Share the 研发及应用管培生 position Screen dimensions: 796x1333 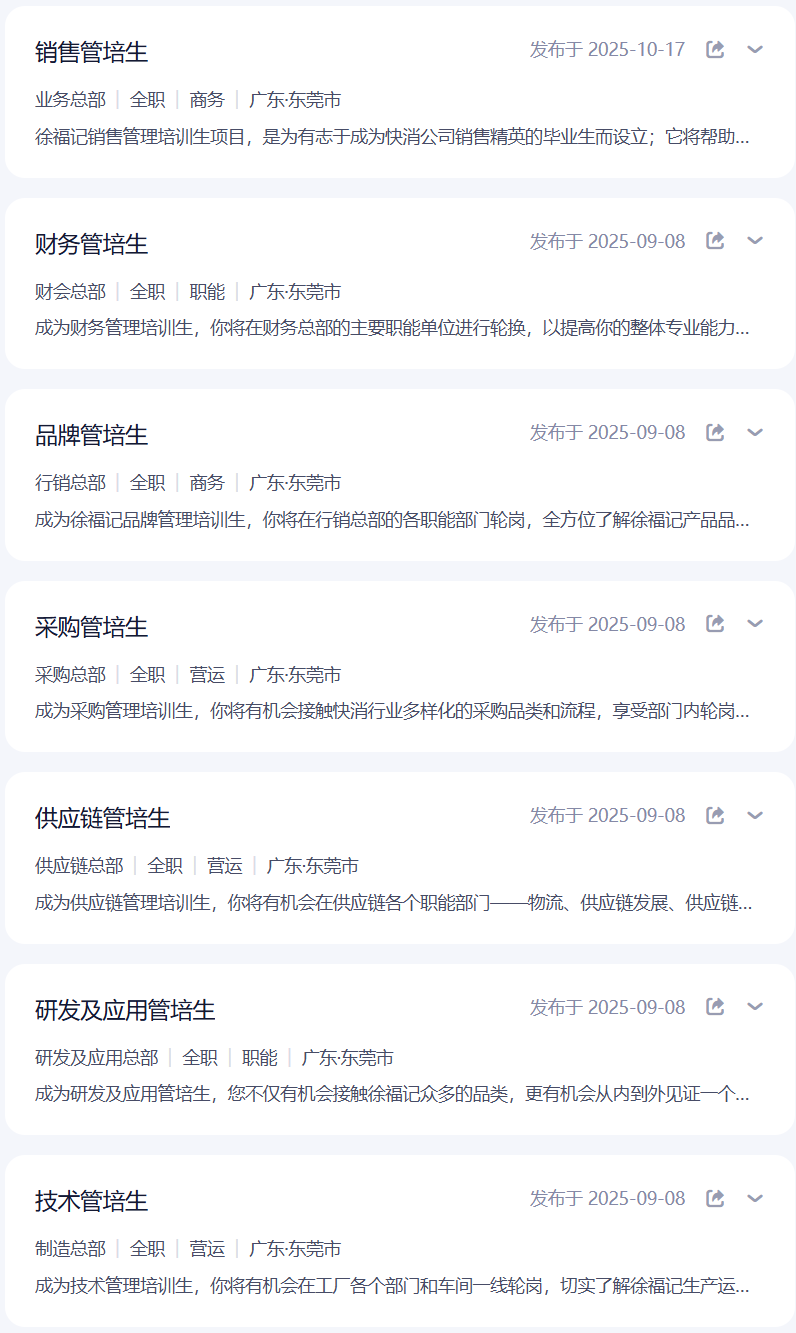click(715, 1006)
